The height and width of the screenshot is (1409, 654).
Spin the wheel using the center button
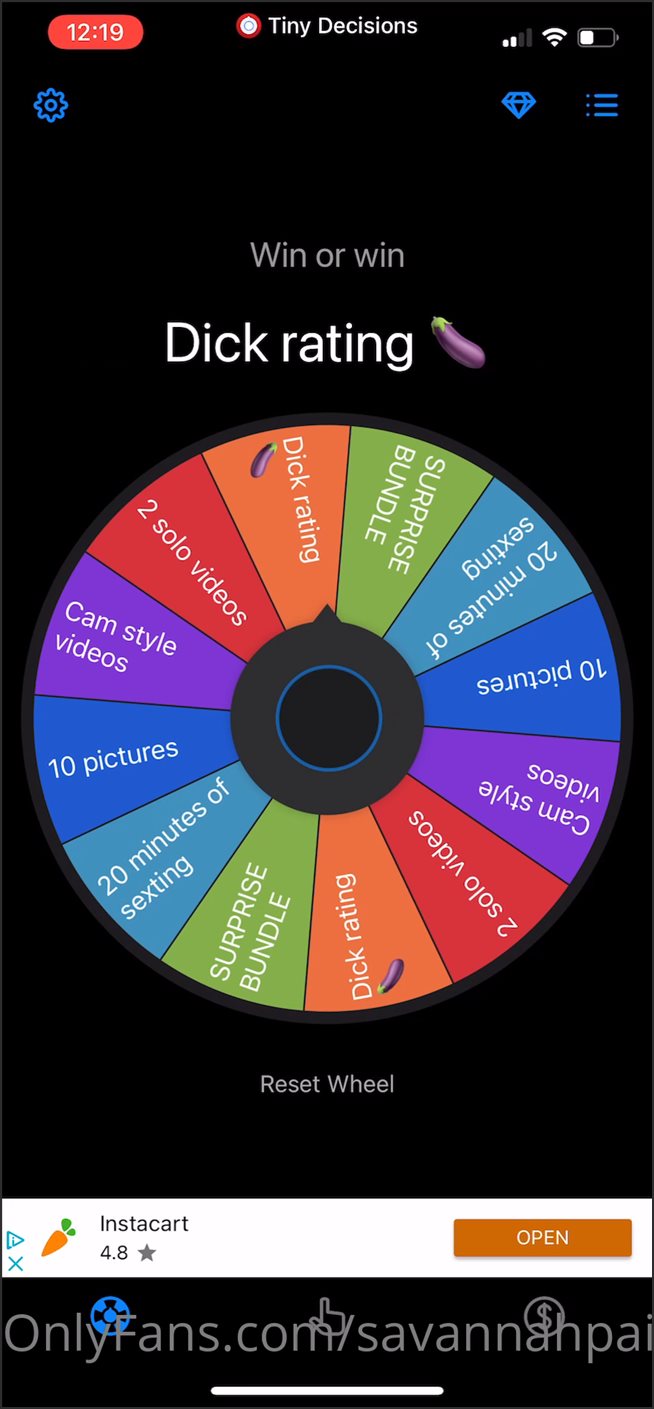pos(328,716)
